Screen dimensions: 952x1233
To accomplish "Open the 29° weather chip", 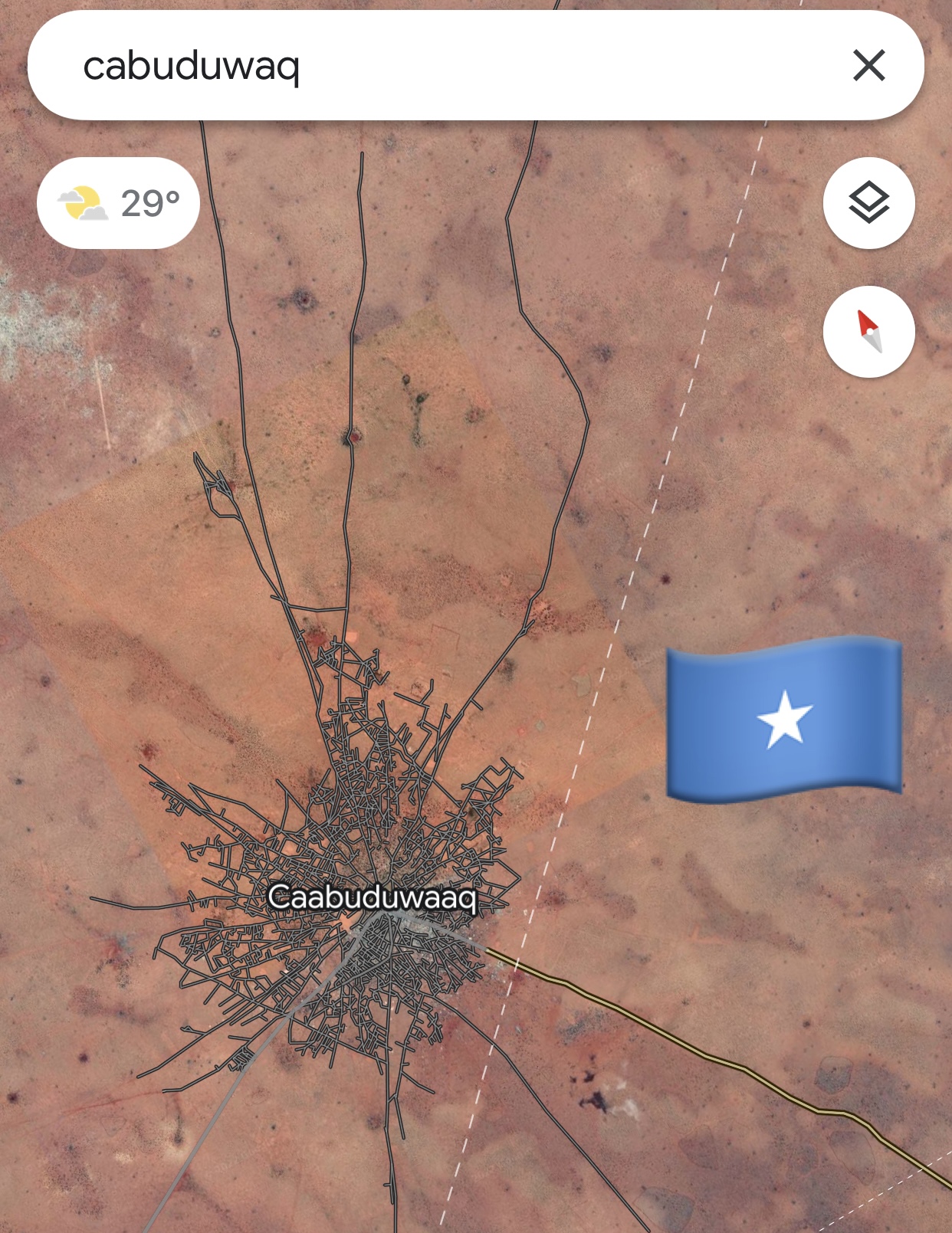I will pos(118,203).
